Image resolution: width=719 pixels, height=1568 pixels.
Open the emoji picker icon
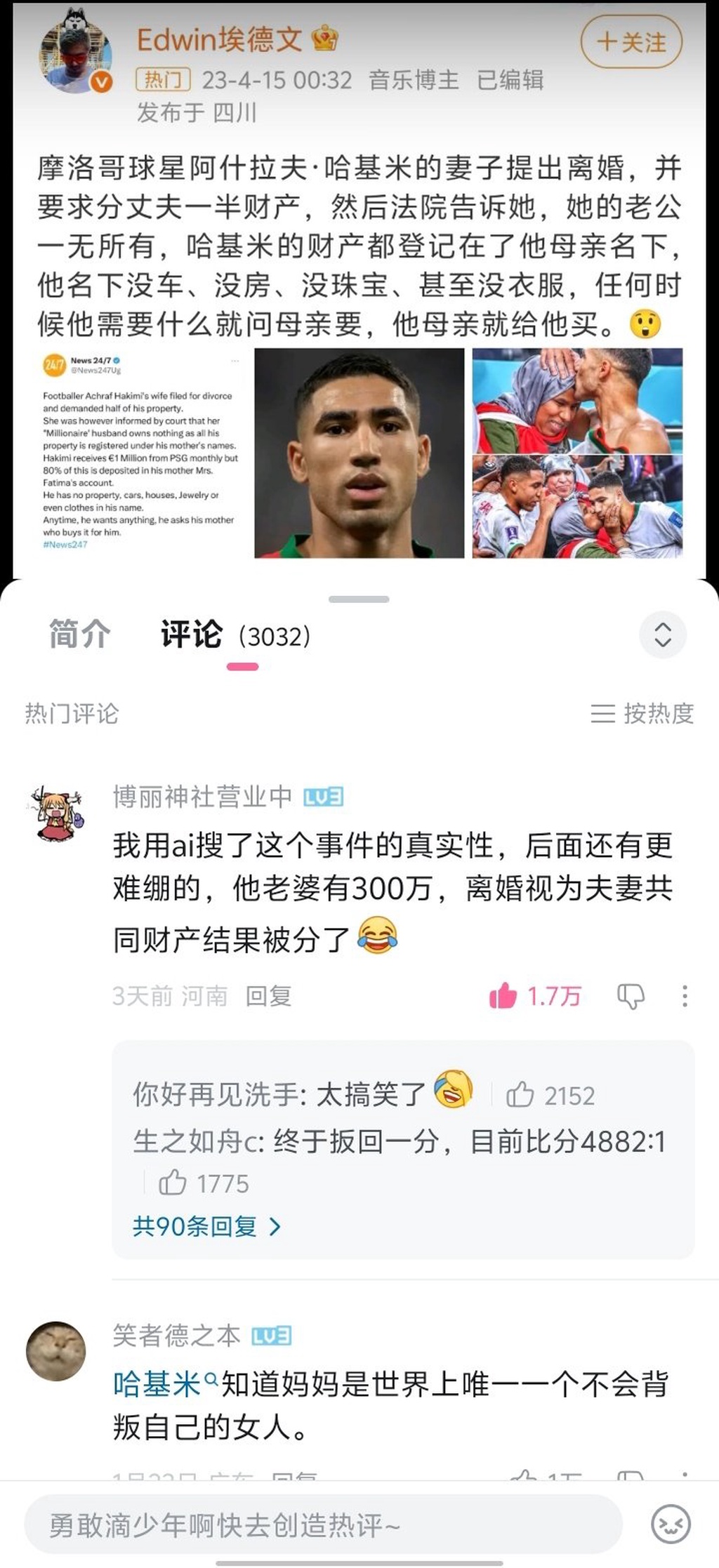pos(671,1524)
